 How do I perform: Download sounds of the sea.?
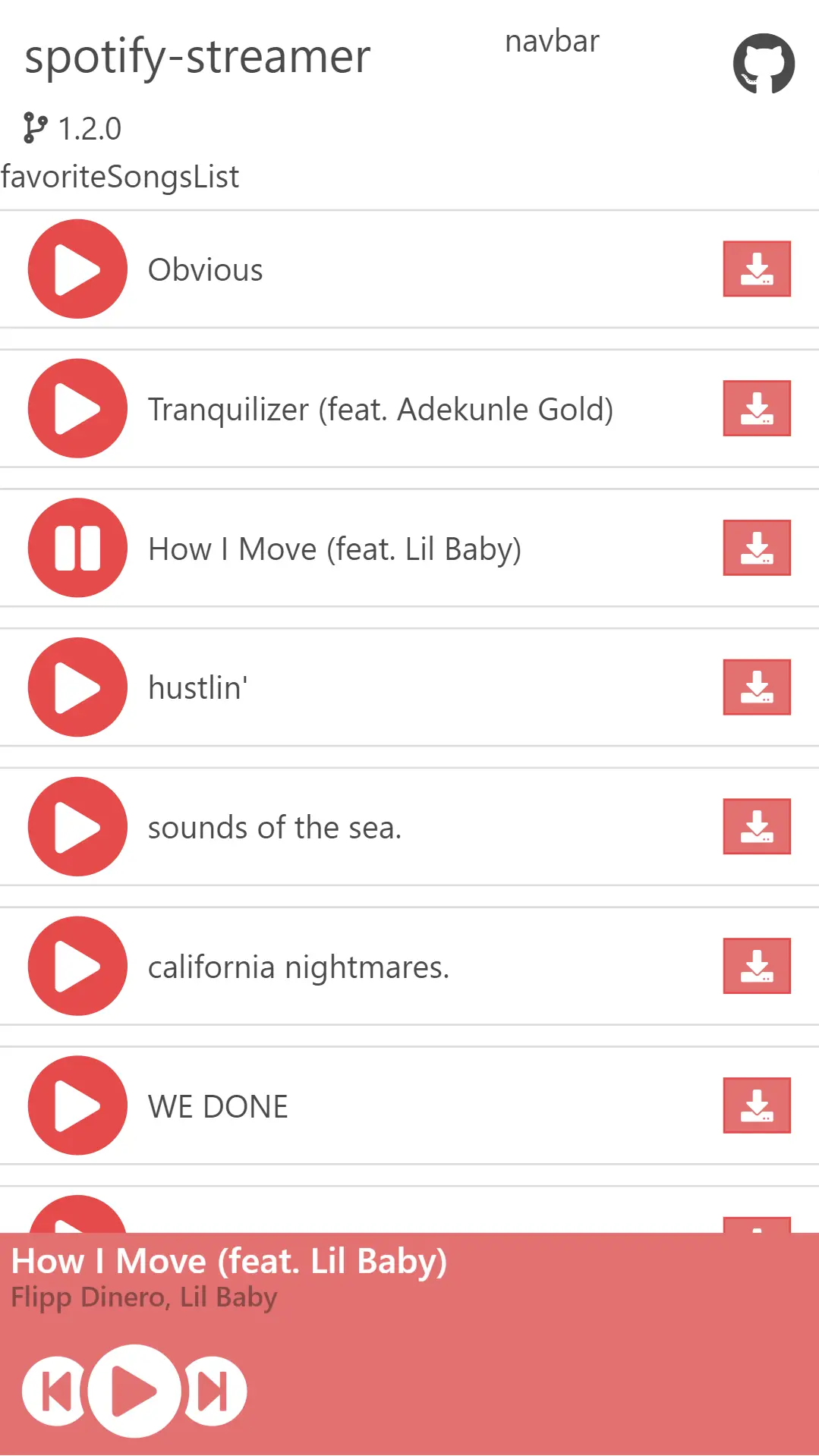pos(757,826)
